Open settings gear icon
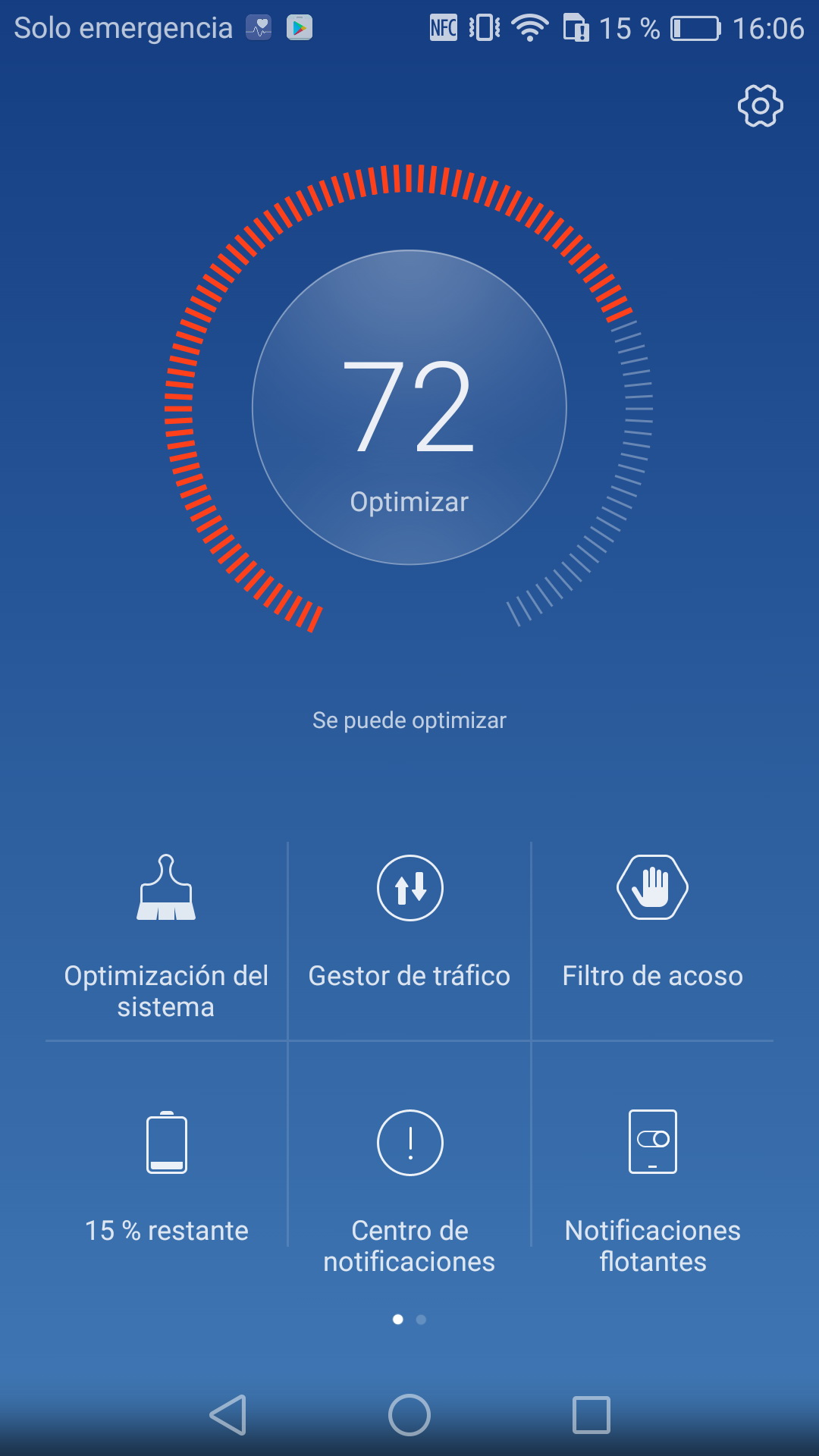 click(760, 105)
